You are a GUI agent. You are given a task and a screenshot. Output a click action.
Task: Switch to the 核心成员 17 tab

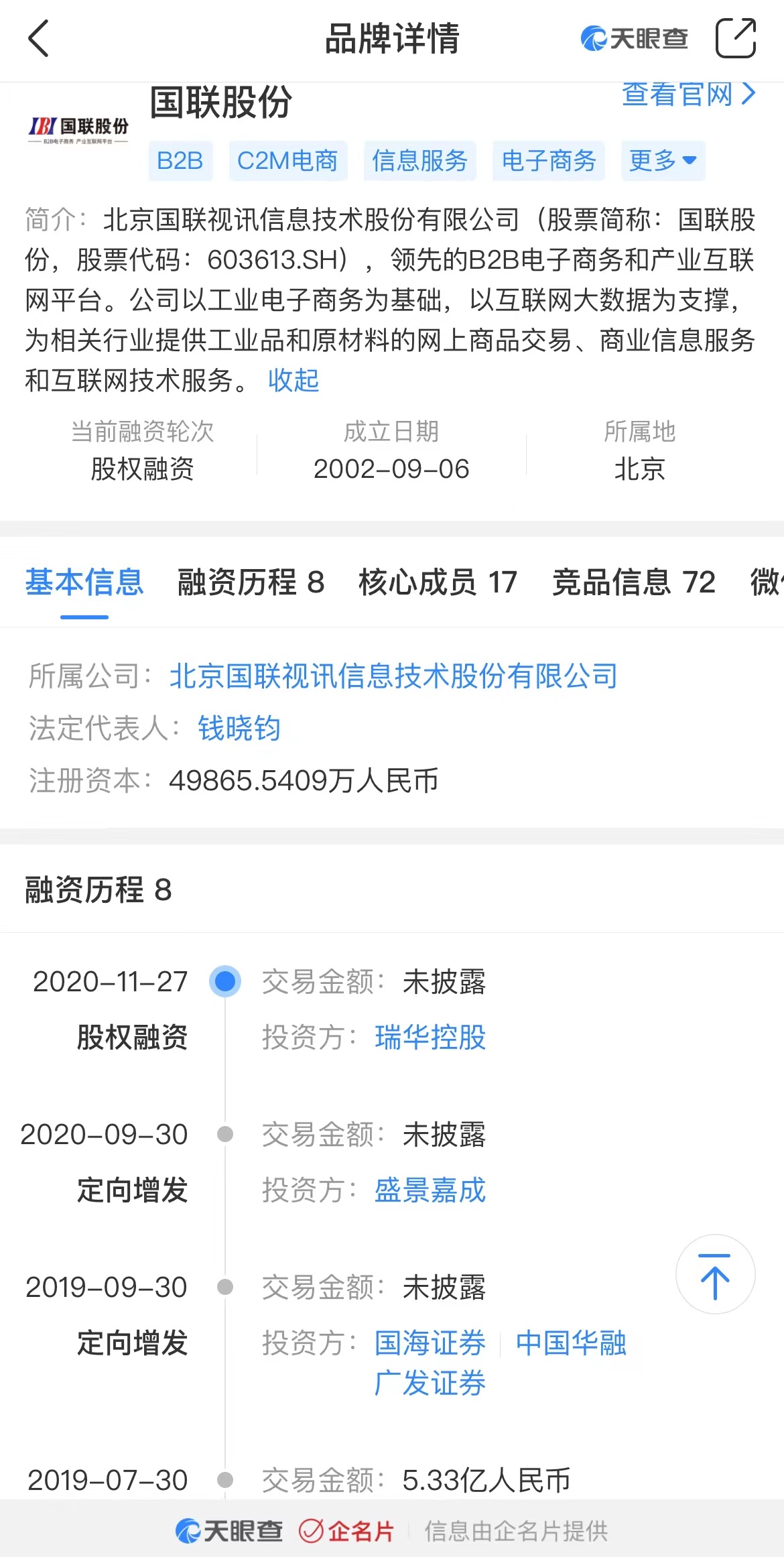pyautogui.click(x=438, y=582)
